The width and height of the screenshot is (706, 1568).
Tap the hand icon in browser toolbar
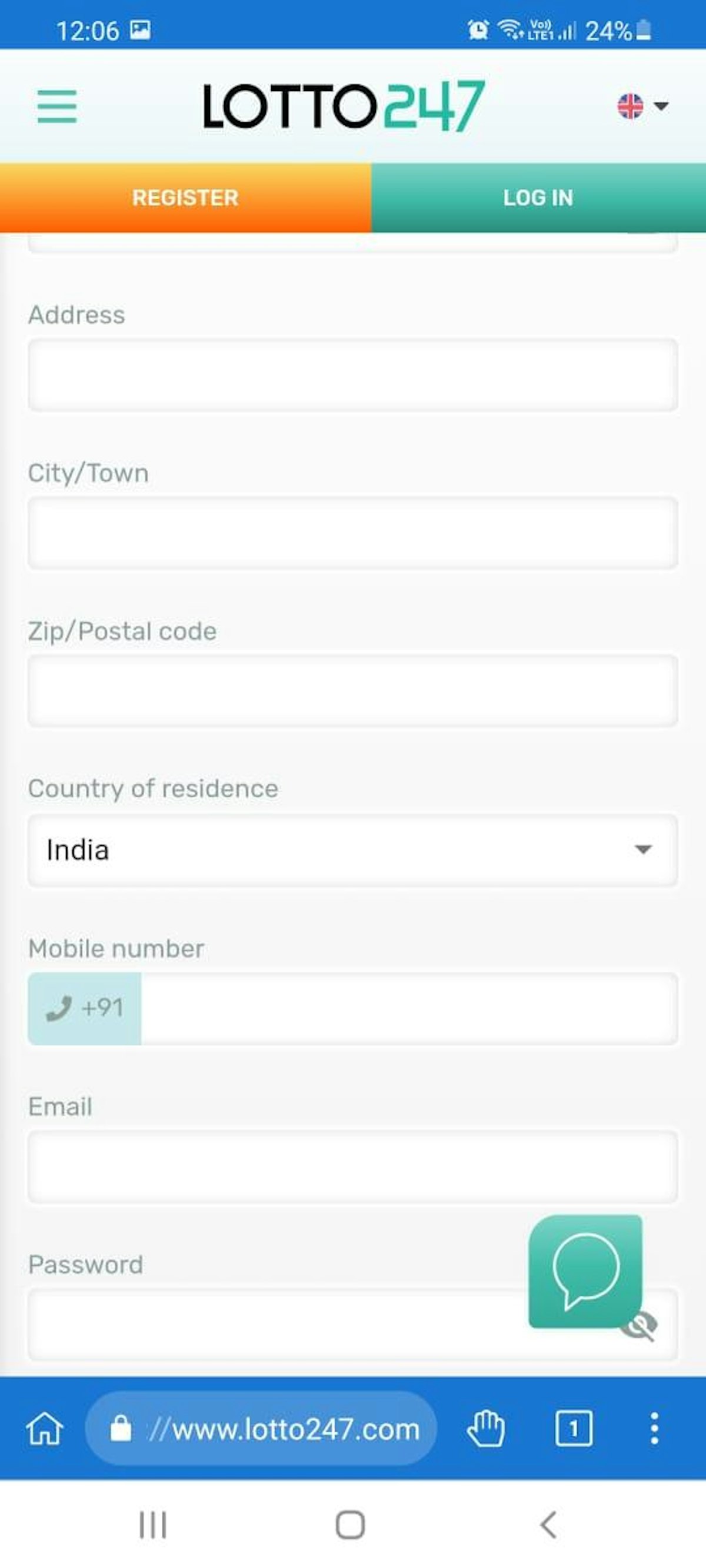coord(485,1428)
